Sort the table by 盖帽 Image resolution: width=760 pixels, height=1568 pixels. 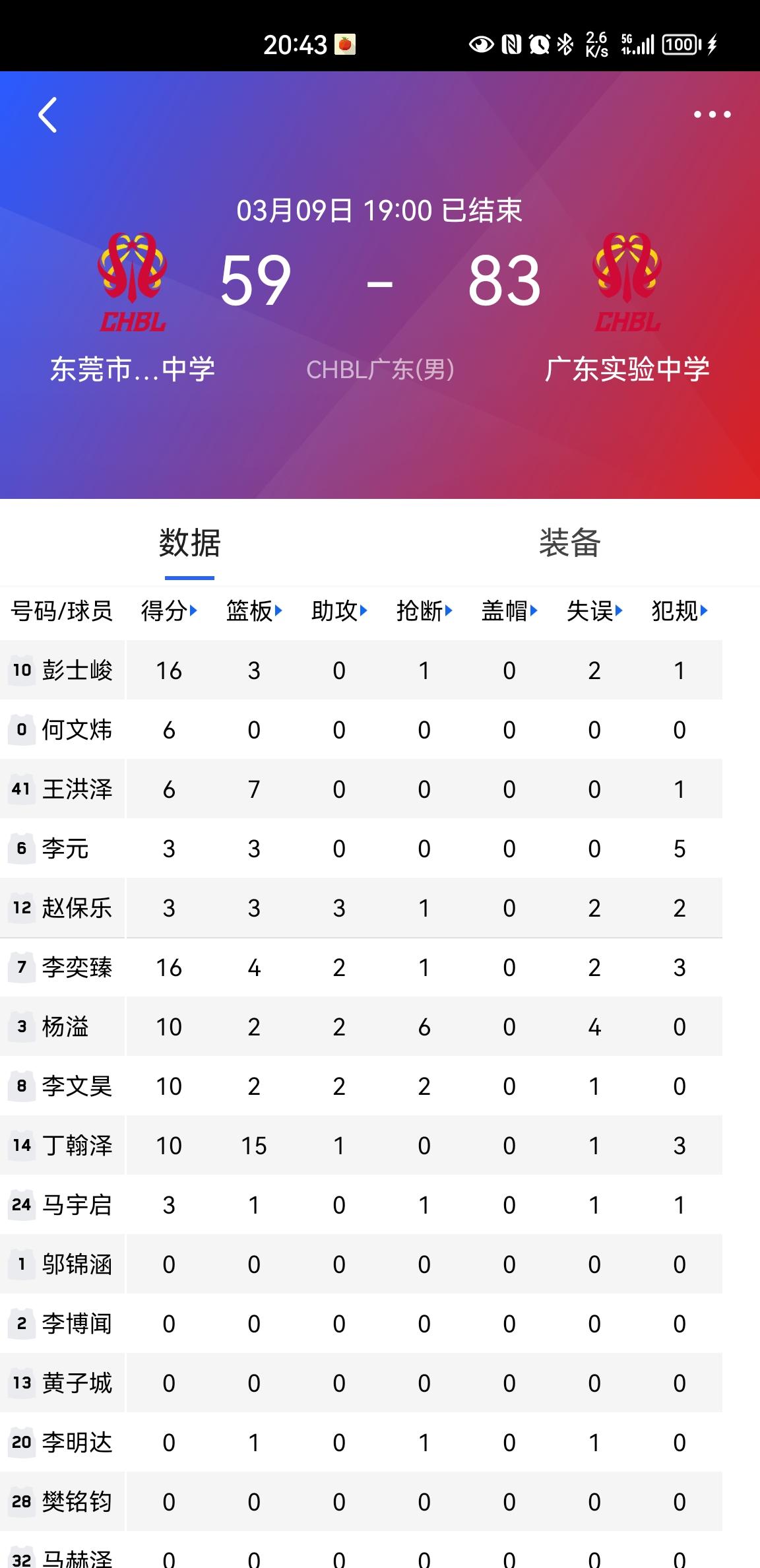[509, 611]
